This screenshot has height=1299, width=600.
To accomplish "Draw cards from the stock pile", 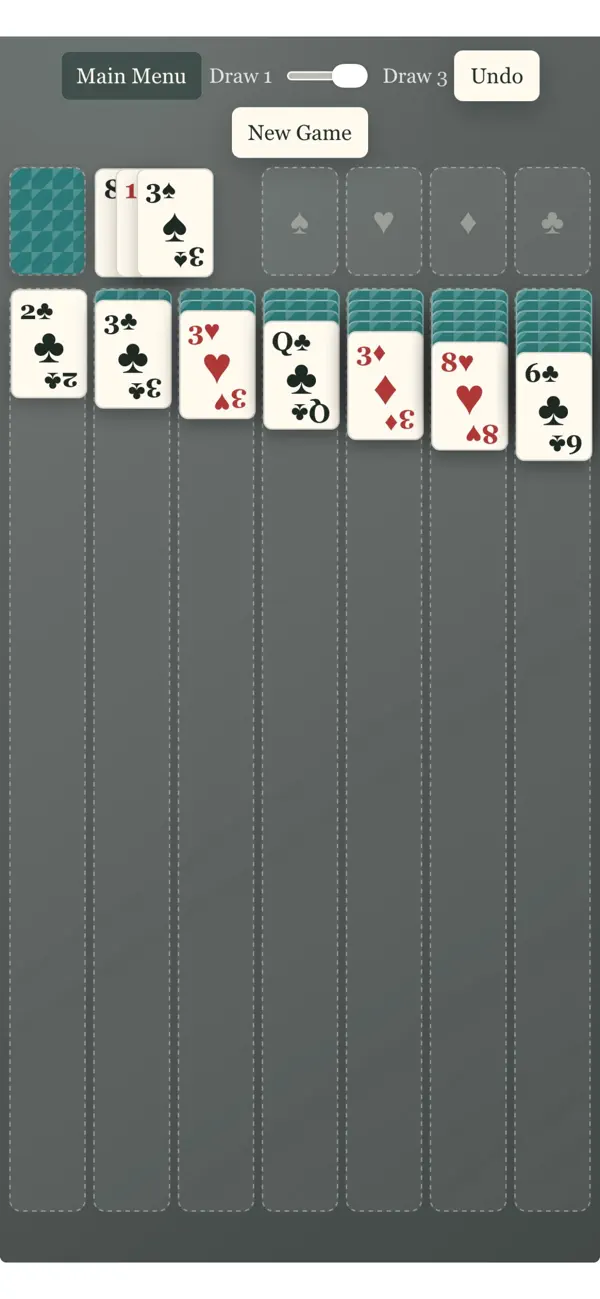I will (48, 222).
